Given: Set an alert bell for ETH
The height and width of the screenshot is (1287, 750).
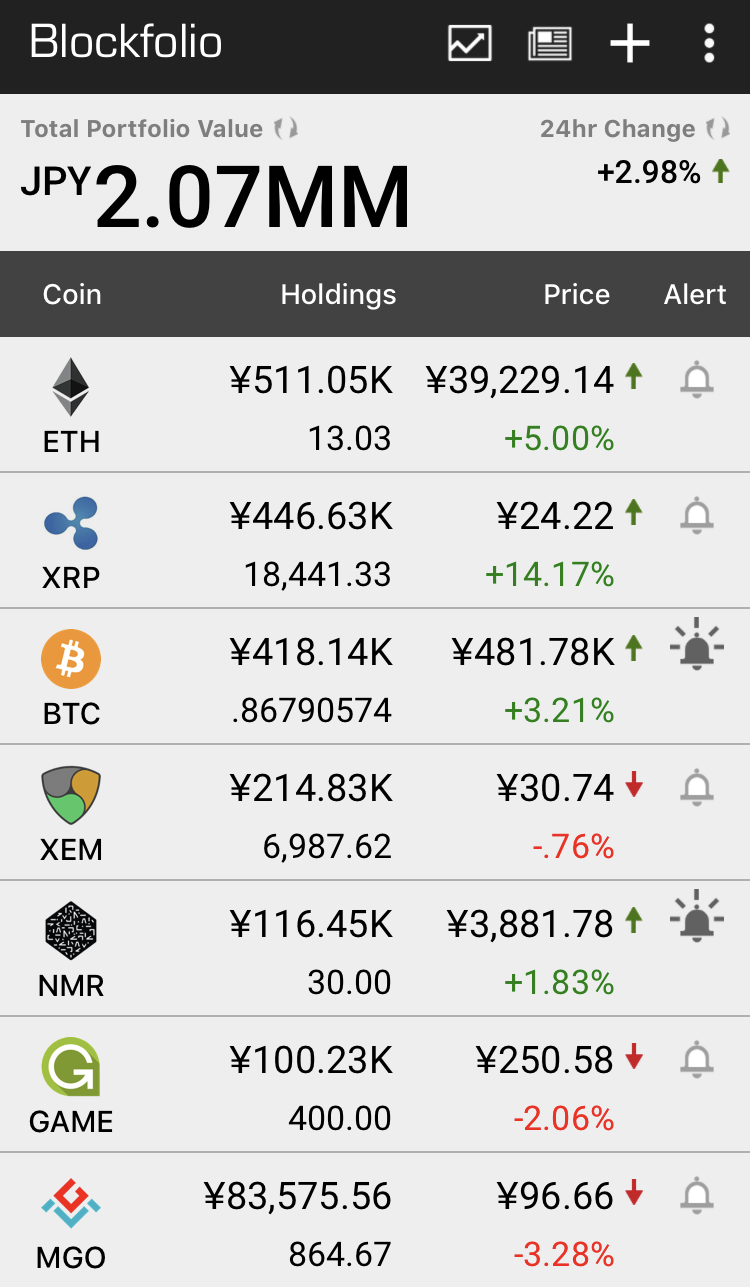Looking at the screenshot, I should [697, 380].
